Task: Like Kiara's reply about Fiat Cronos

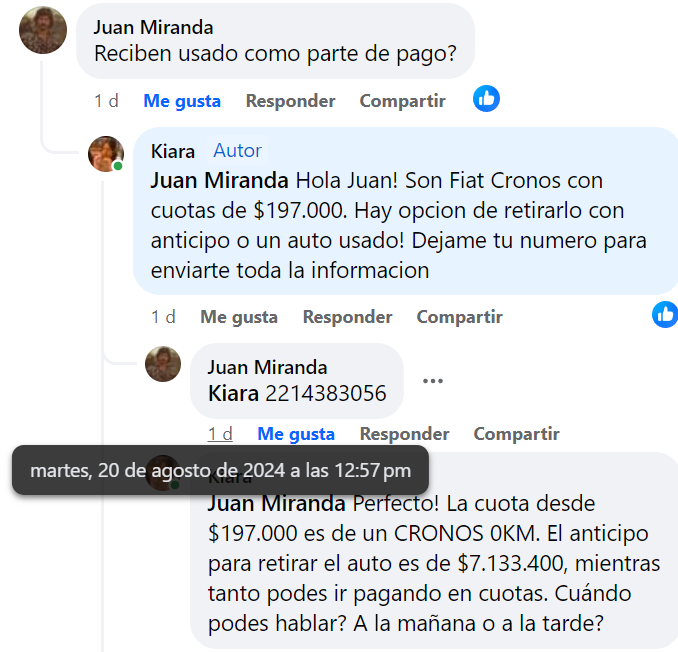Action: point(239,317)
